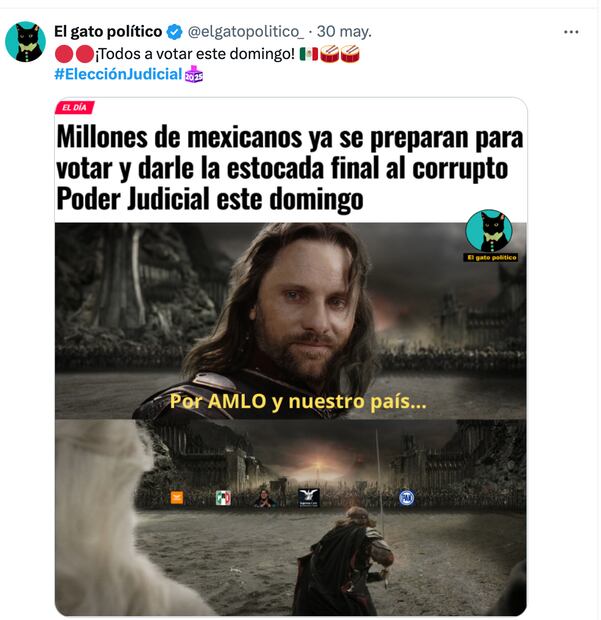This screenshot has height=620, width=601.
Task: Open the #ElecciónJudicial hashtag
Action: 118,73
